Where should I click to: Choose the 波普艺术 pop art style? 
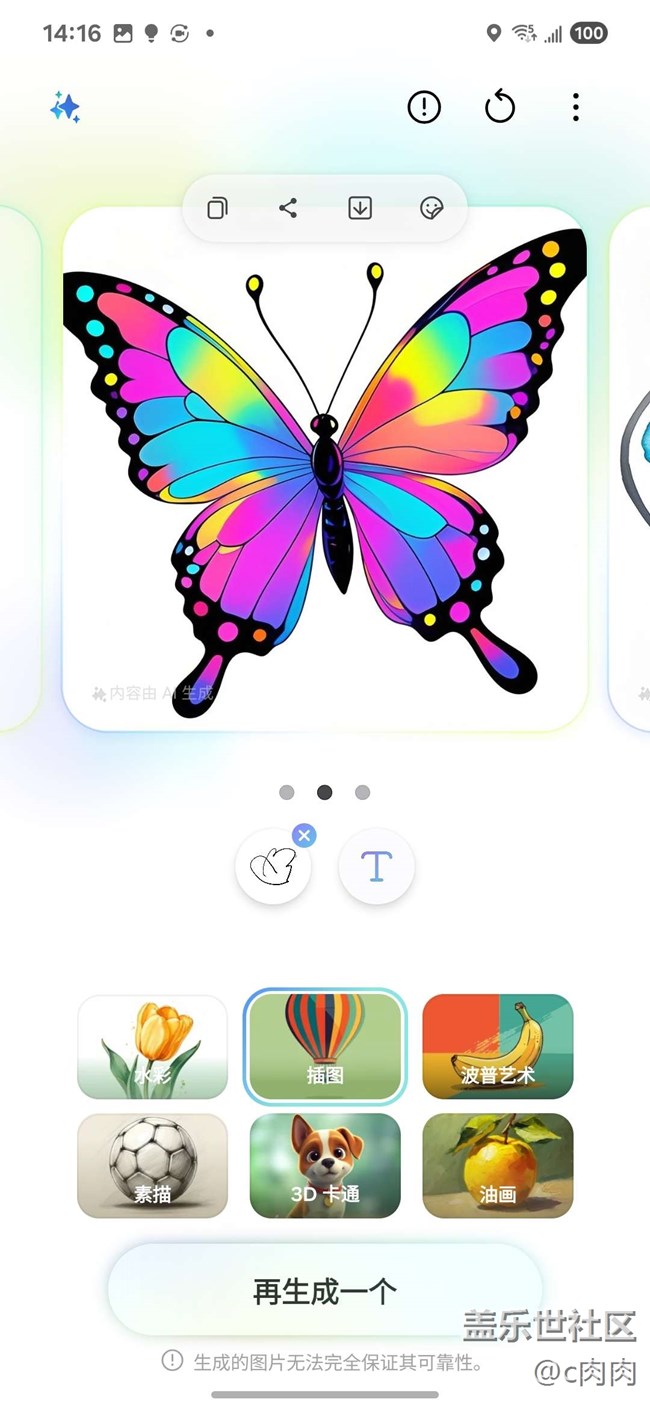[497, 1047]
